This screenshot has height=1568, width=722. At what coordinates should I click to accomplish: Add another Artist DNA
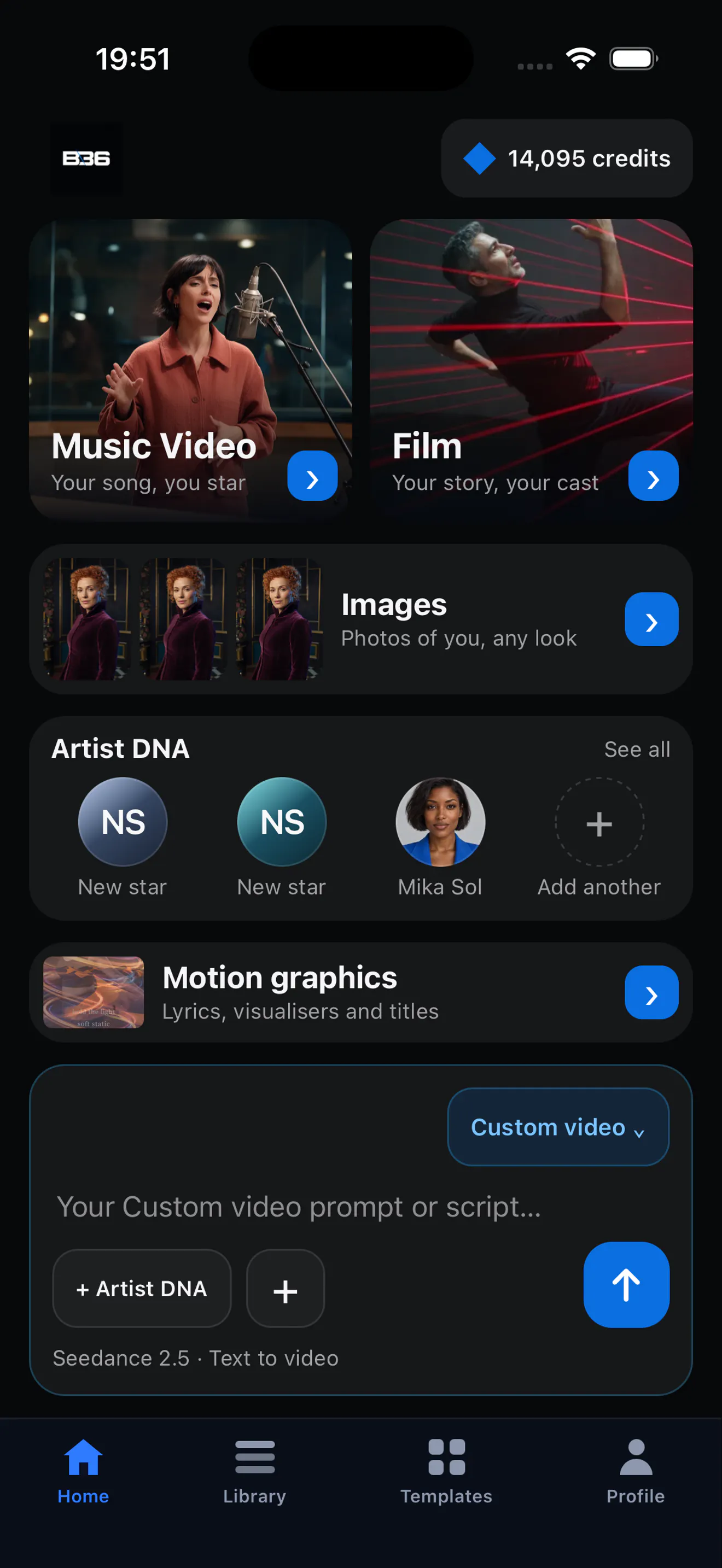[599, 837]
